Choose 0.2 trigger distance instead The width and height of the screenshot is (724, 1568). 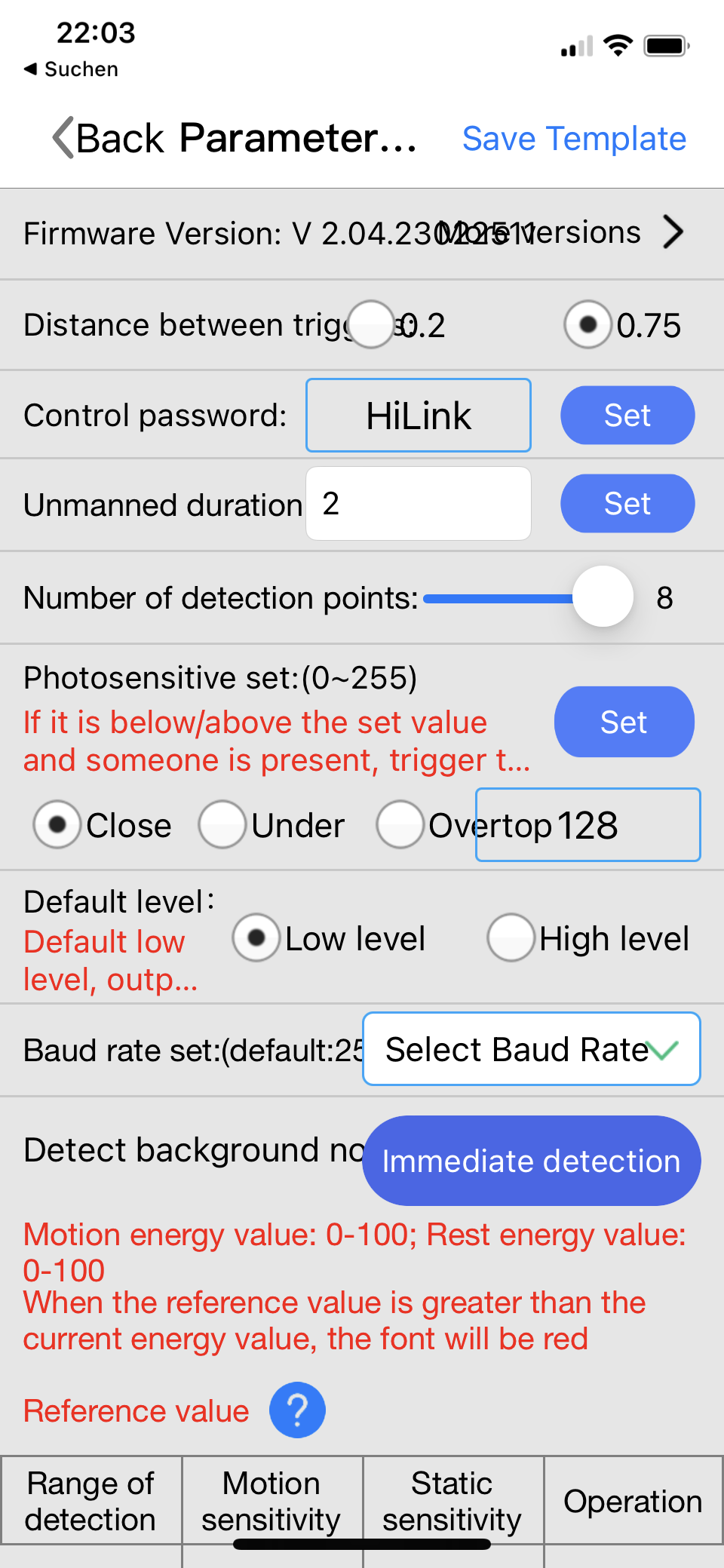coord(370,325)
